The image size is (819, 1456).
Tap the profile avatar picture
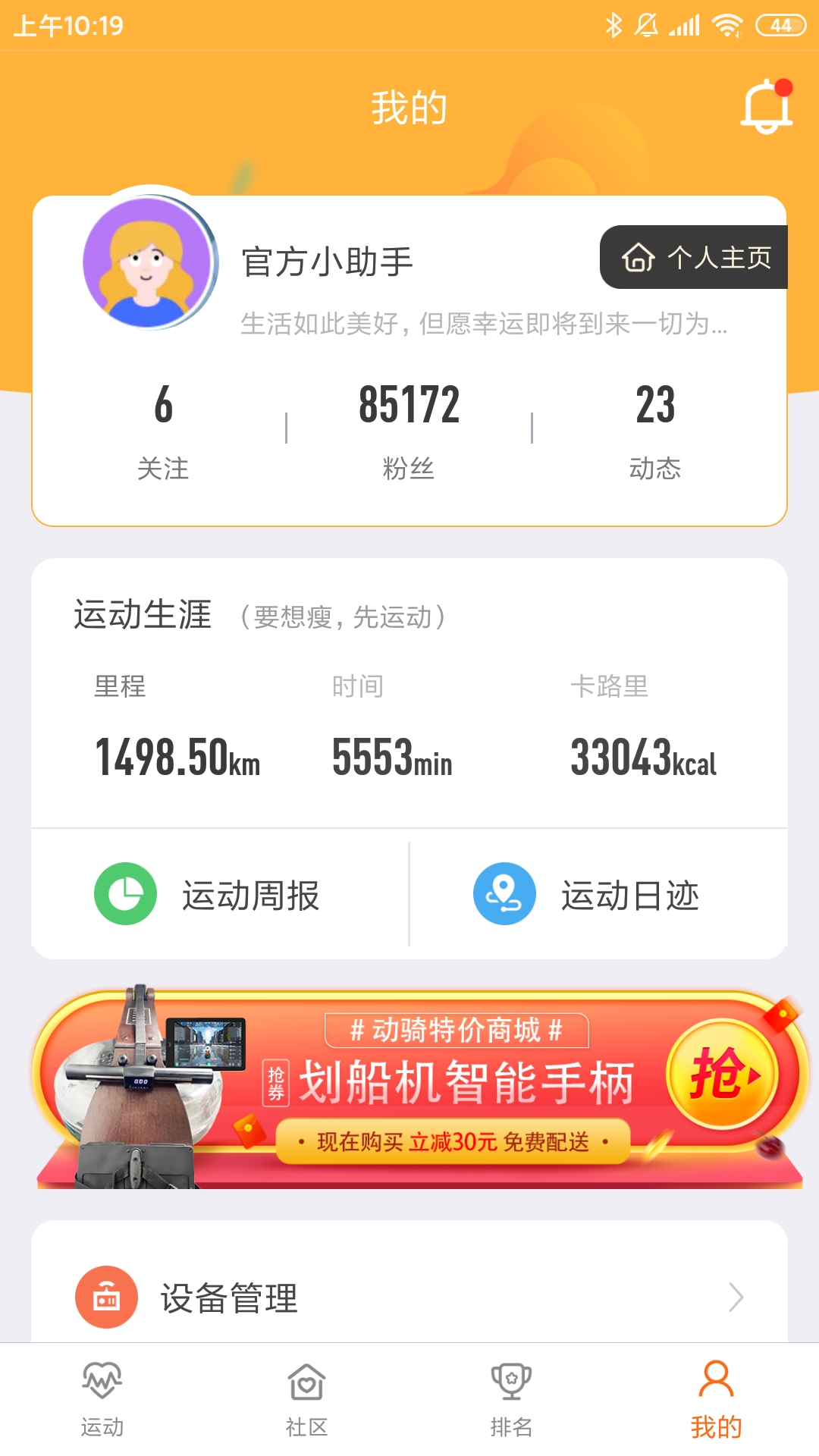click(x=150, y=262)
